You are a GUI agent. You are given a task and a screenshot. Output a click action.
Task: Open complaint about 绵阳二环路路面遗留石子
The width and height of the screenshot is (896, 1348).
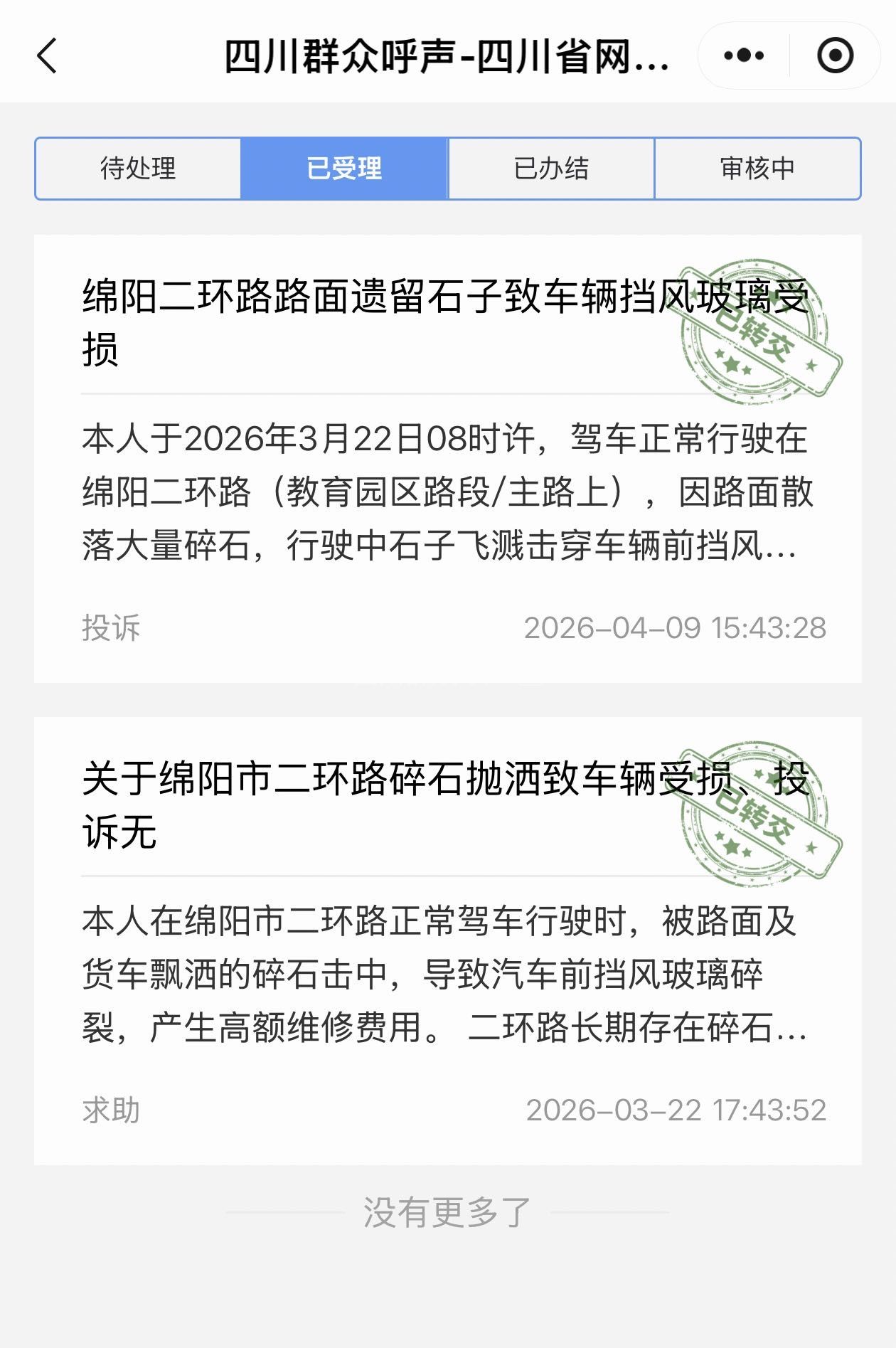coord(447,324)
